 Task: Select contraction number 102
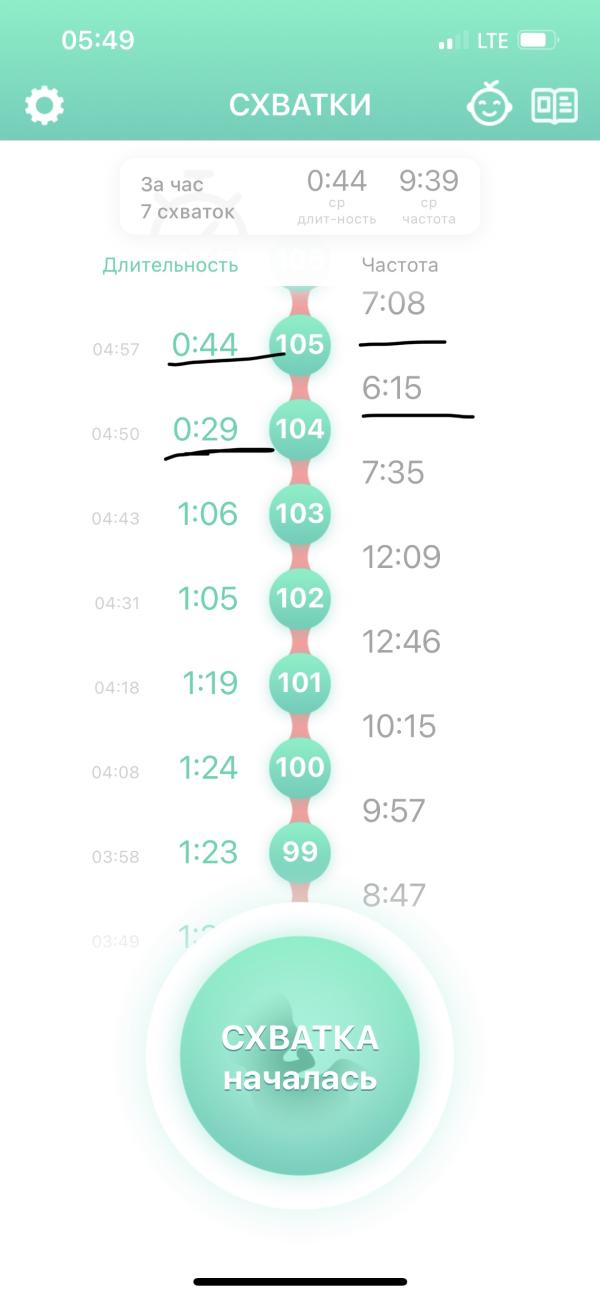pos(300,598)
